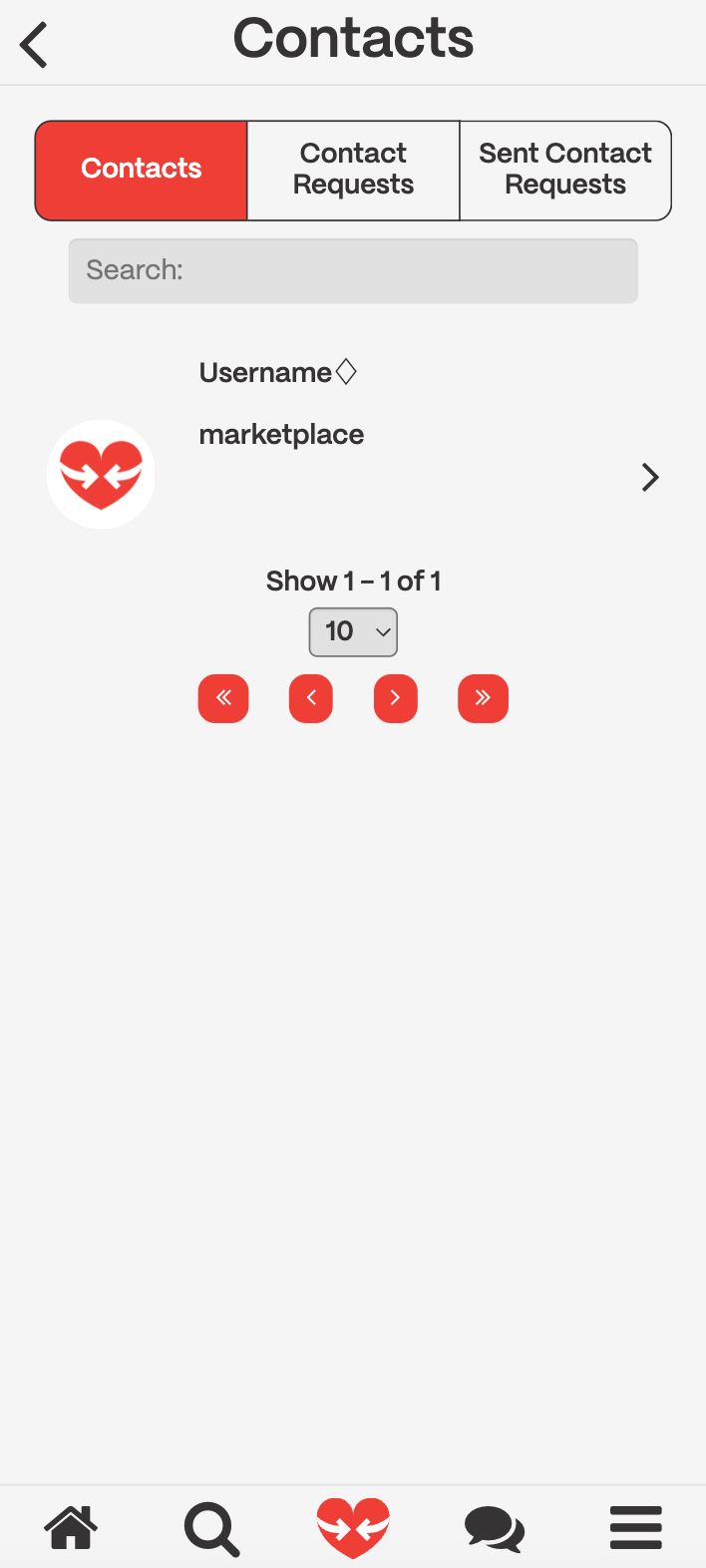Open the Home tab
Screen dimensions: 706x1568
(71, 1527)
